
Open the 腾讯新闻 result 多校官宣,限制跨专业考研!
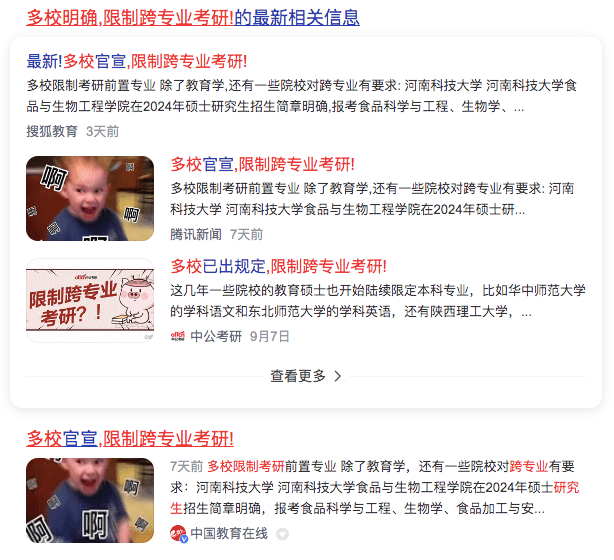pos(262,164)
